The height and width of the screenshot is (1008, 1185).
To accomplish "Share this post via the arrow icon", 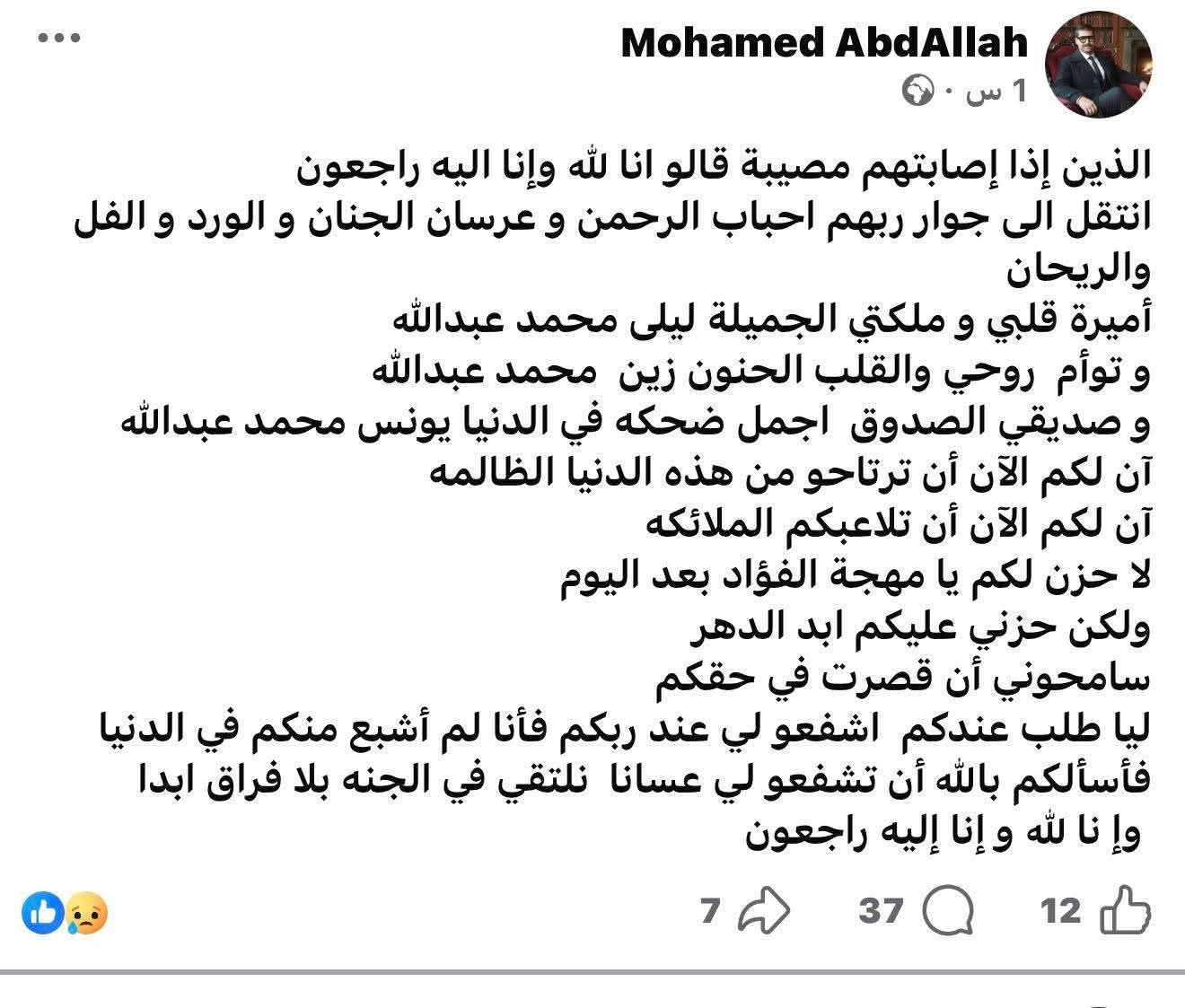I will click(x=764, y=912).
